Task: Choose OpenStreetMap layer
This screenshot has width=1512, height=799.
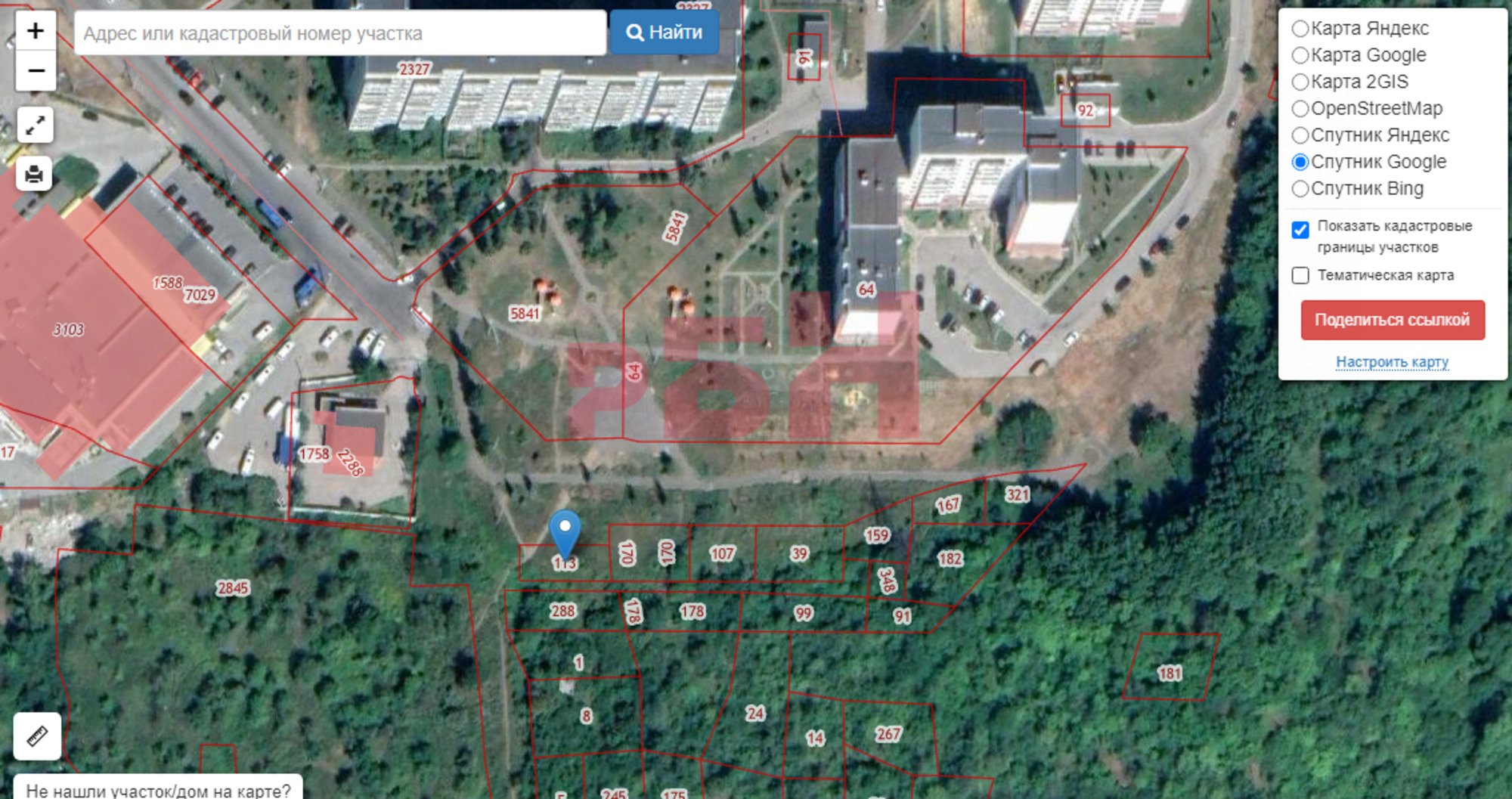Action: point(1300,109)
